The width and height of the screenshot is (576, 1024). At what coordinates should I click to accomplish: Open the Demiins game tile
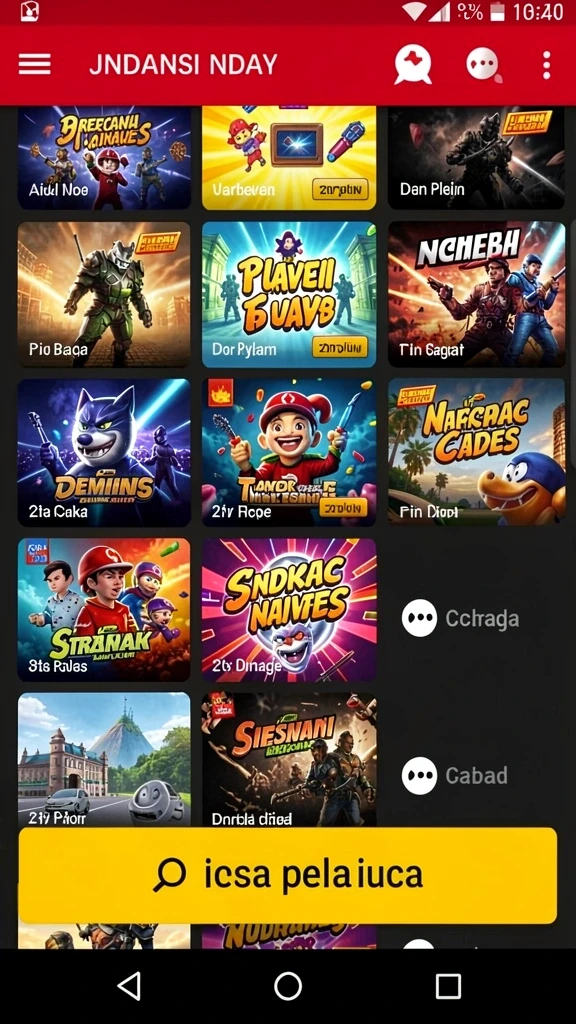pos(104,452)
